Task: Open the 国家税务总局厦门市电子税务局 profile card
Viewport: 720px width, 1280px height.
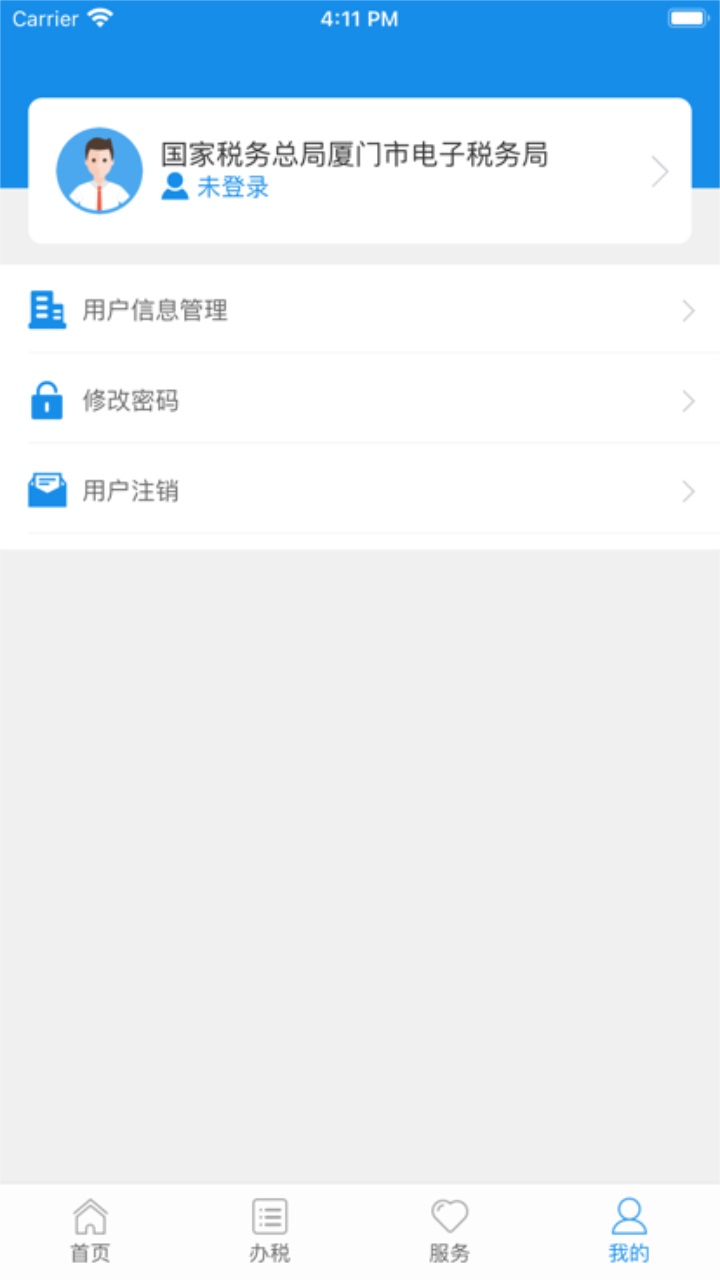Action: point(360,170)
